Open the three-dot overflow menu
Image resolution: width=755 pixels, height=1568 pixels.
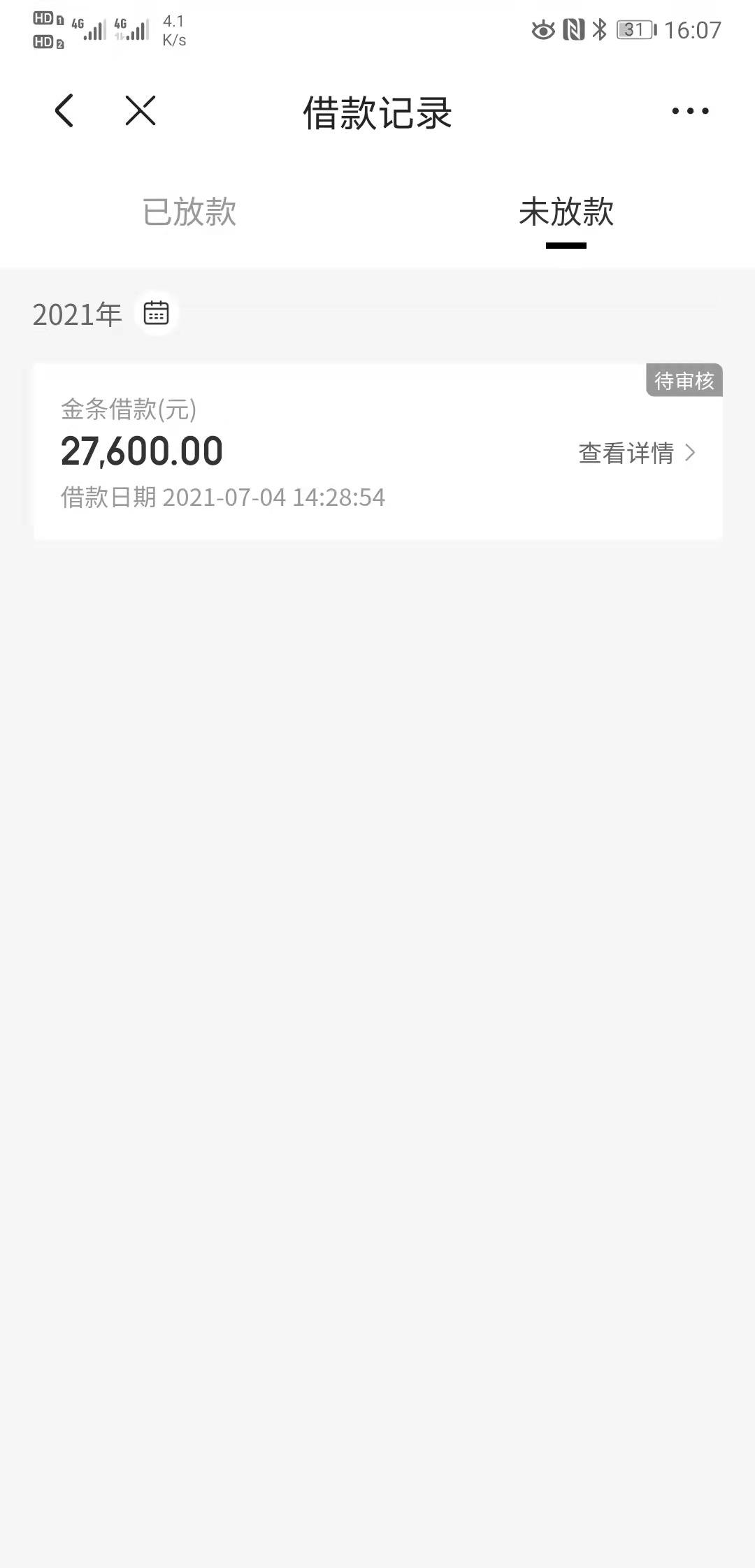(x=690, y=110)
